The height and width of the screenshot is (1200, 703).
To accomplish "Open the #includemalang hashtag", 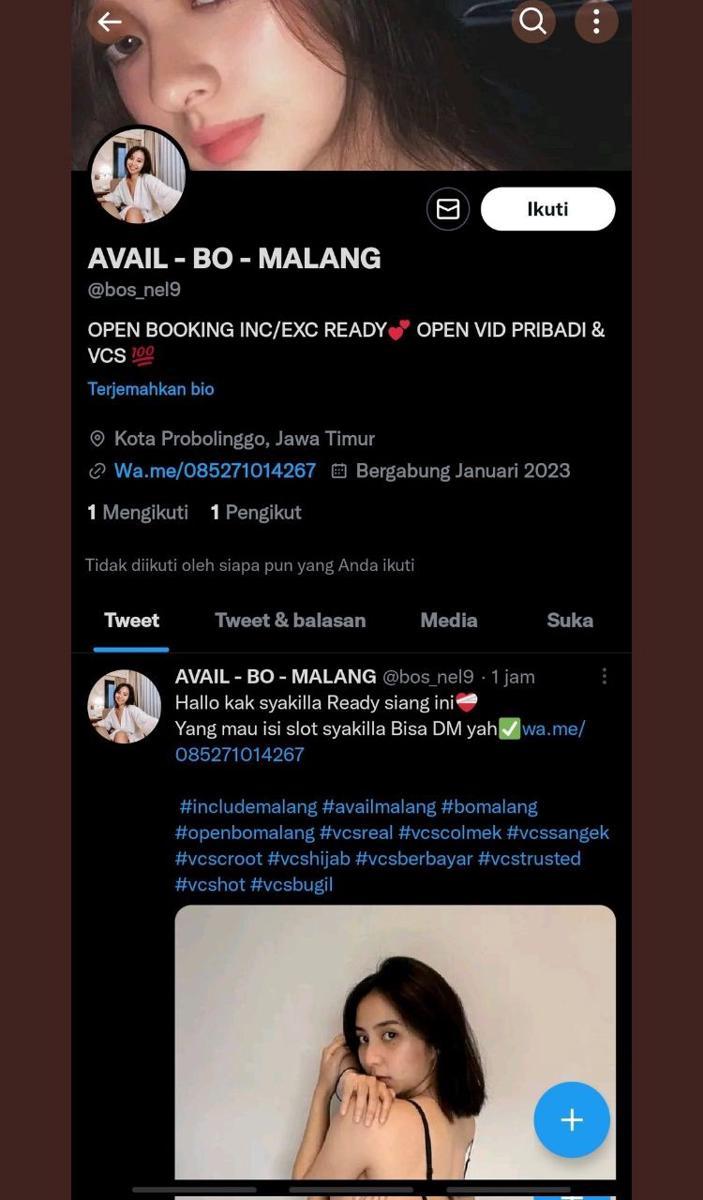I will [x=247, y=806].
